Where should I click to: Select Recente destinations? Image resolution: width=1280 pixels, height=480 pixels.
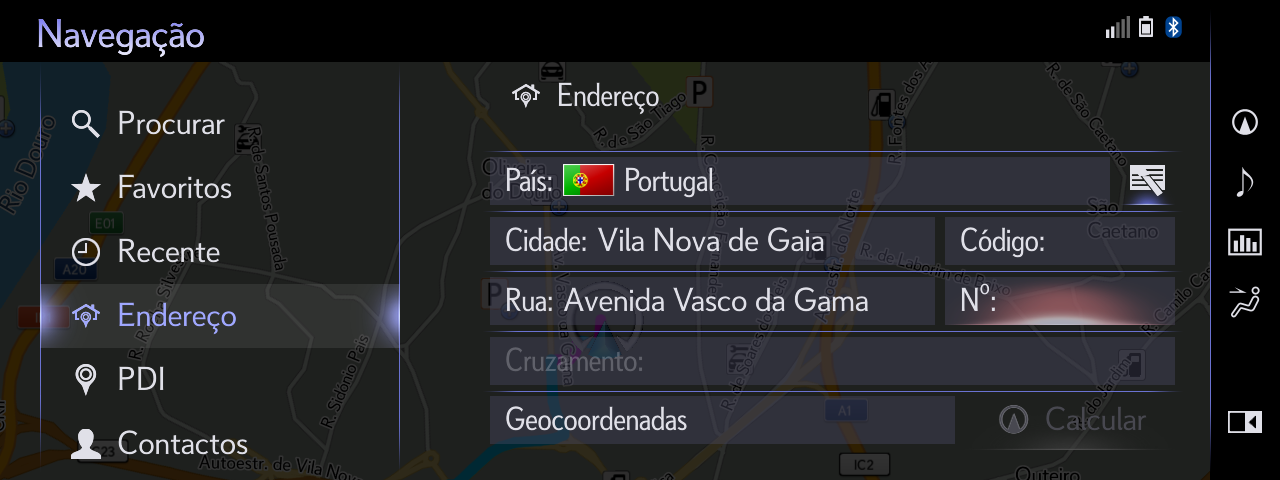168,252
